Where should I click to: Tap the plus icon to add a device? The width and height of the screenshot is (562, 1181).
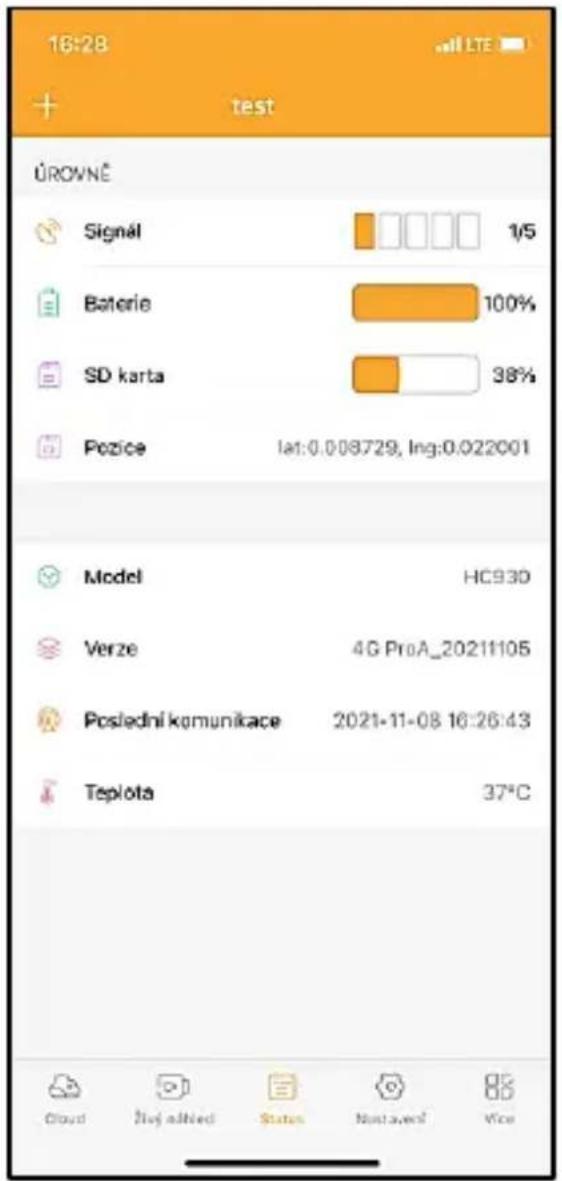pos(47,106)
